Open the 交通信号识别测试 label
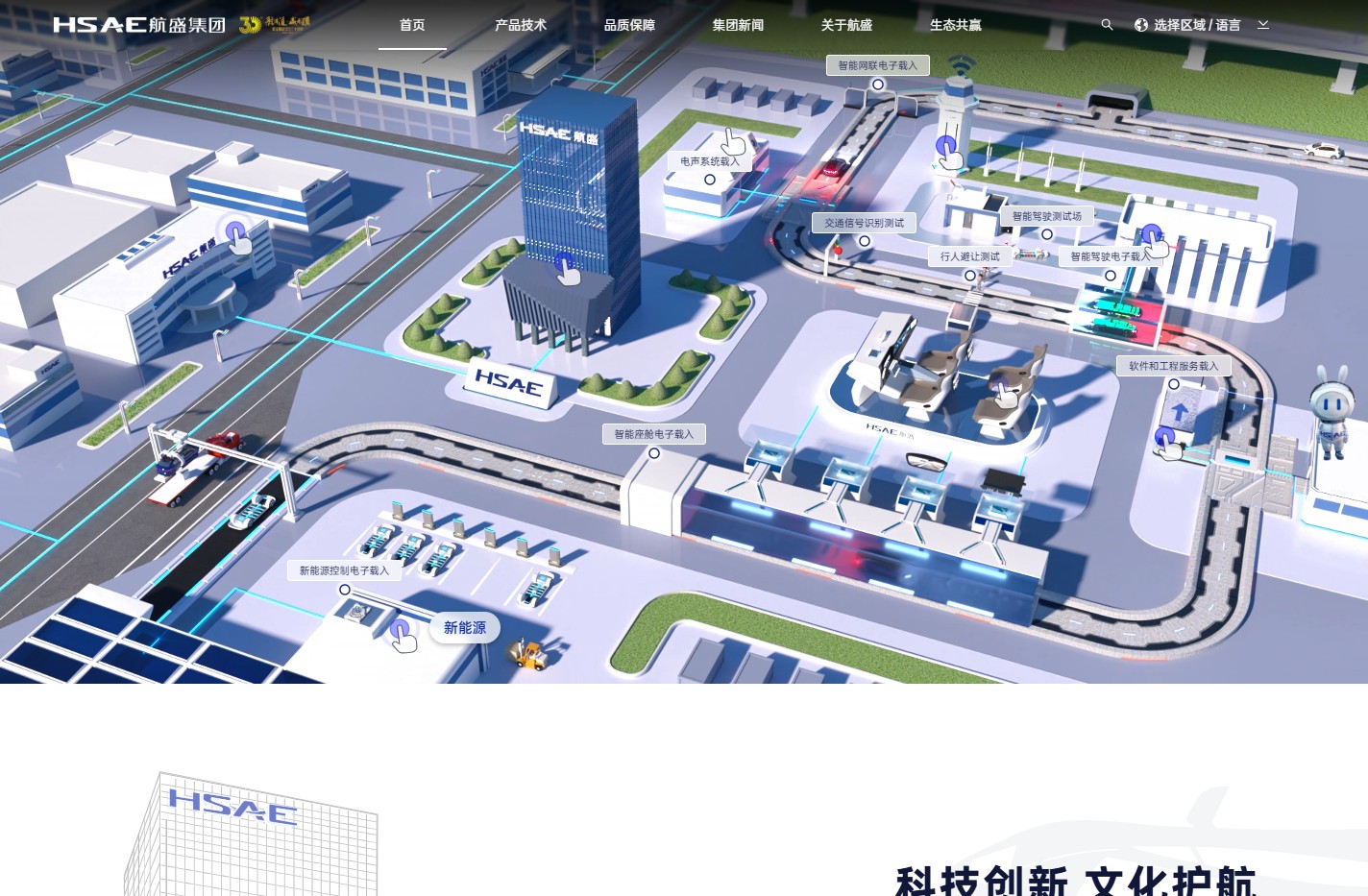1368x896 pixels. [864, 223]
